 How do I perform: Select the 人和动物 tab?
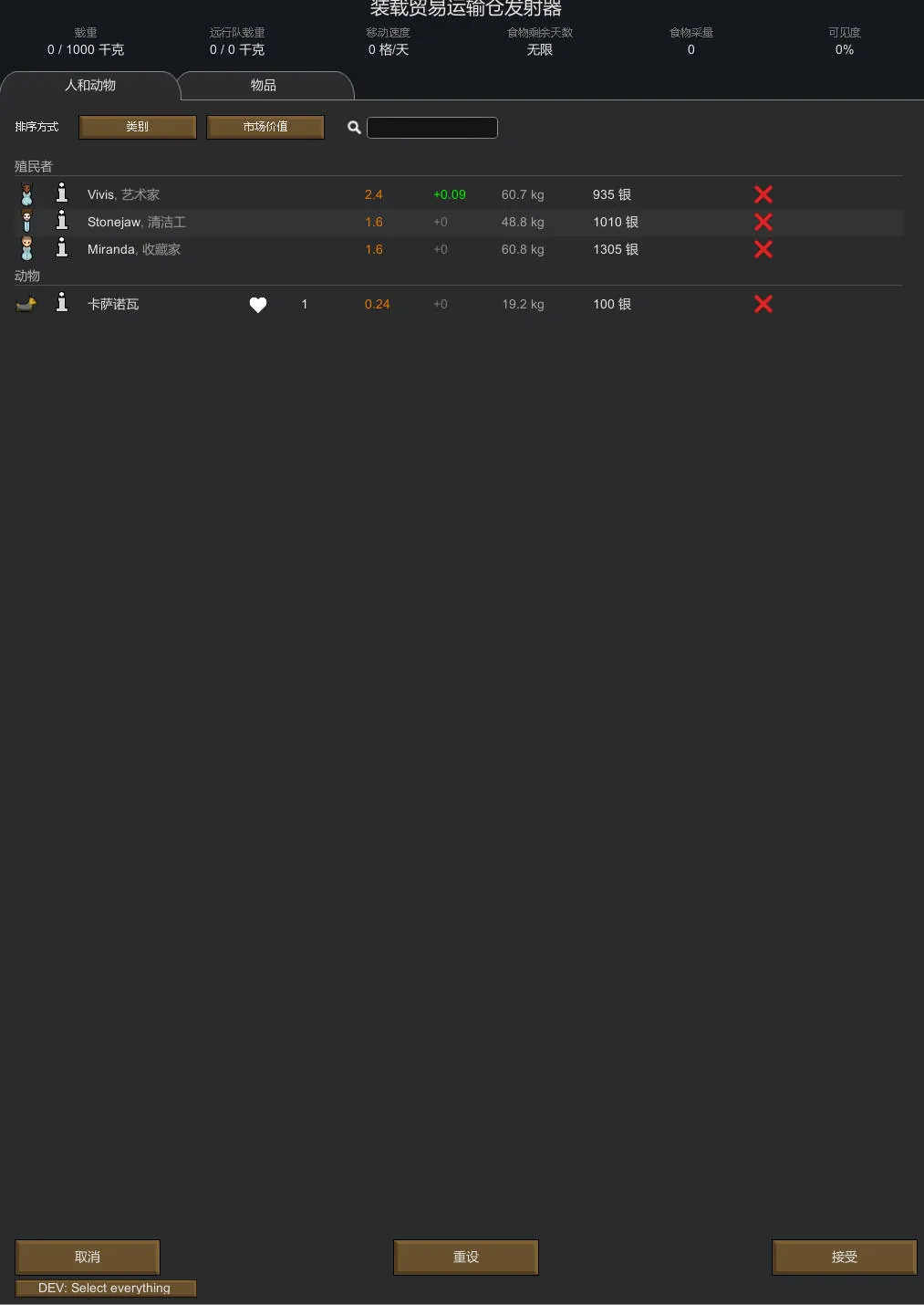click(90, 86)
